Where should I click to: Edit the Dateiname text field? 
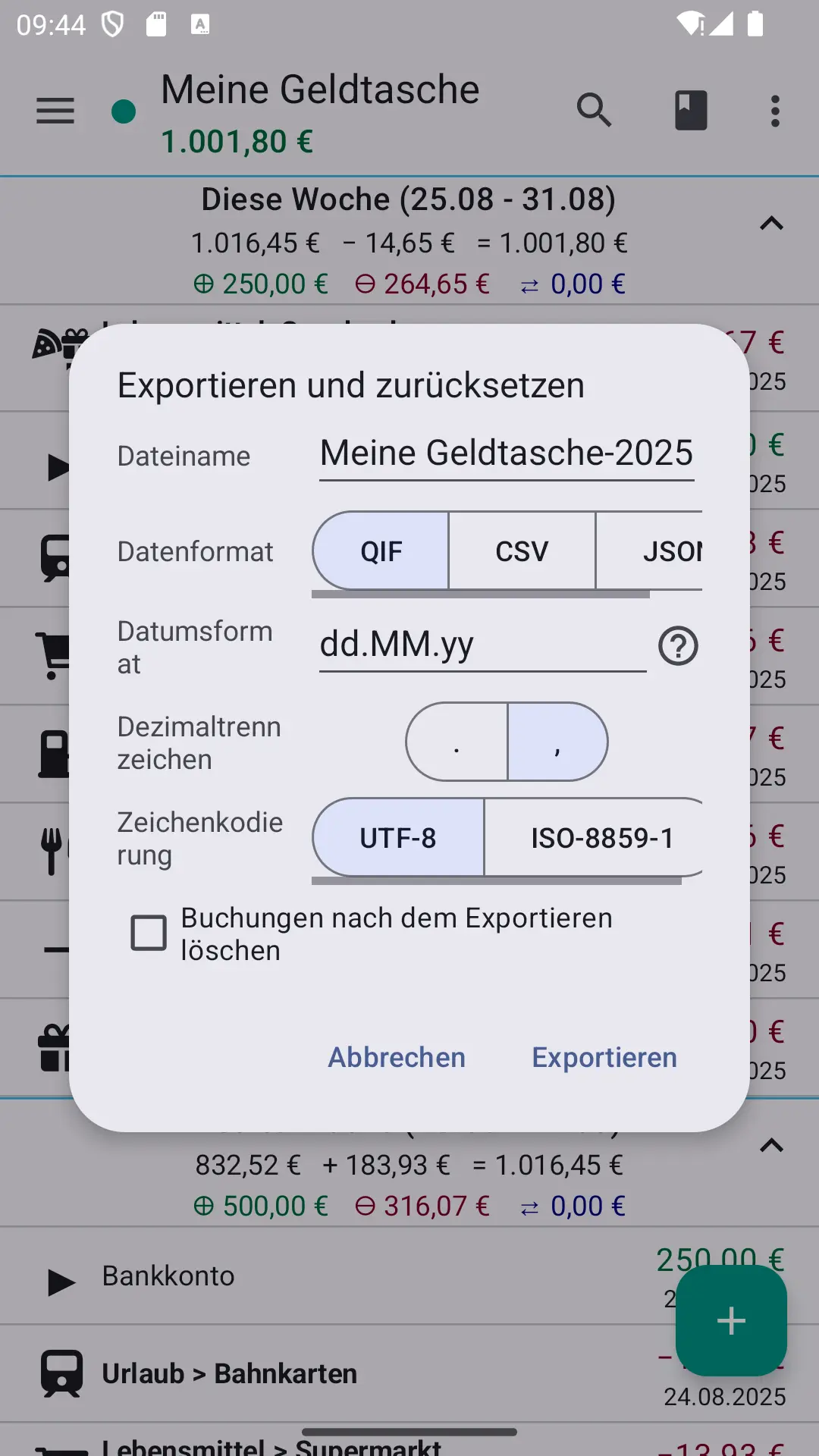[507, 455]
